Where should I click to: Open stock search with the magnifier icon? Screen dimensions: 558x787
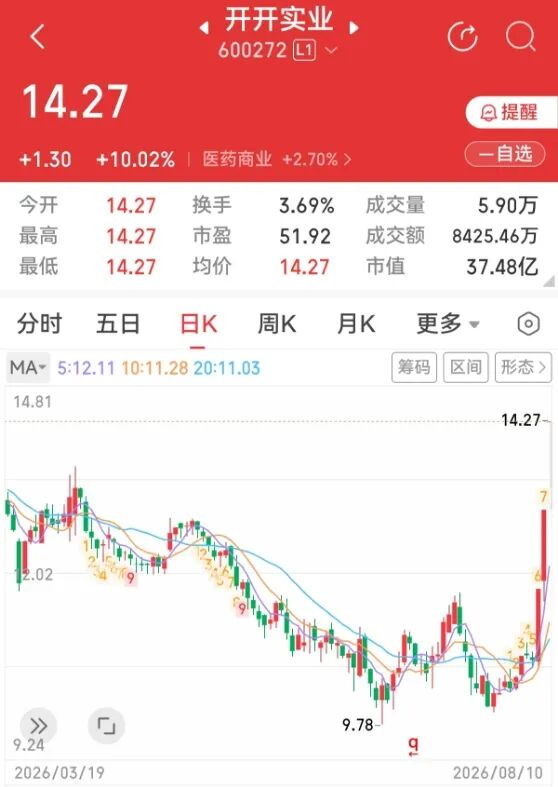click(x=521, y=37)
